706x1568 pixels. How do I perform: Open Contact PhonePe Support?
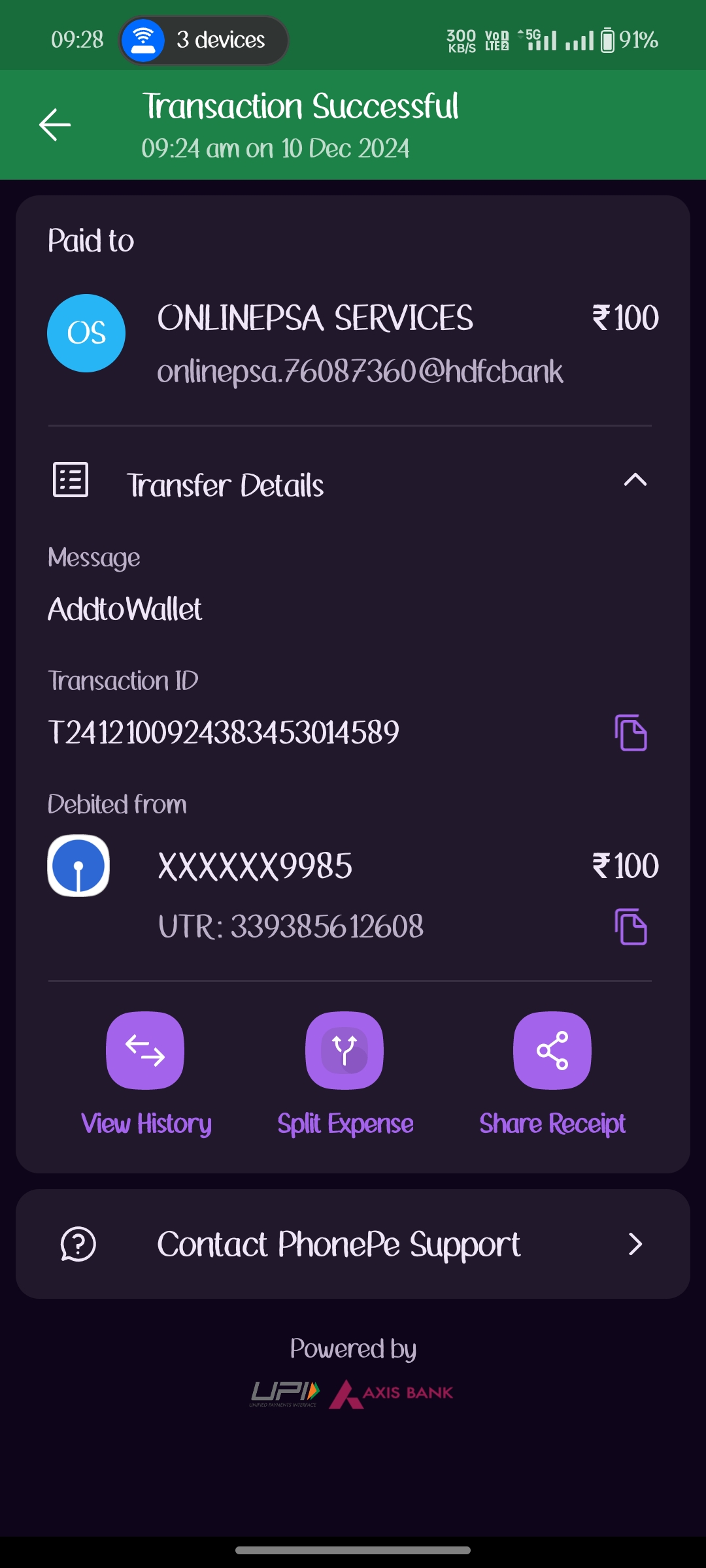[353, 1244]
